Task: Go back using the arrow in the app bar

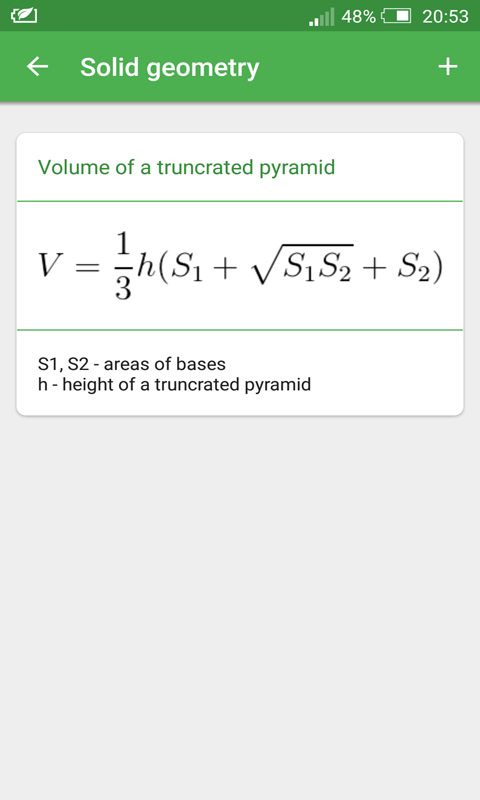Action: (x=38, y=67)
